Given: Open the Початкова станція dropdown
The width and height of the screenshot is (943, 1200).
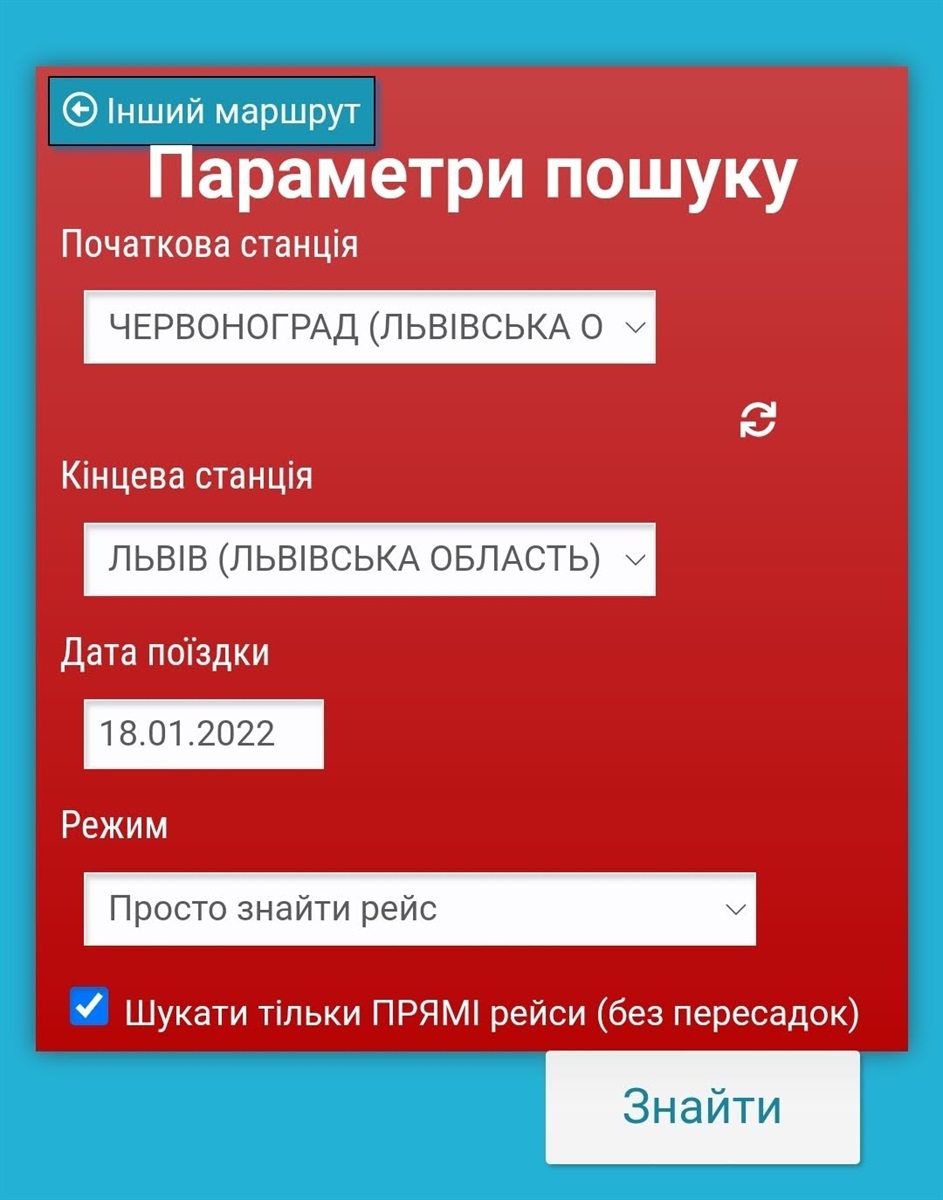Looking at the screenshot, I should point(369,327).
